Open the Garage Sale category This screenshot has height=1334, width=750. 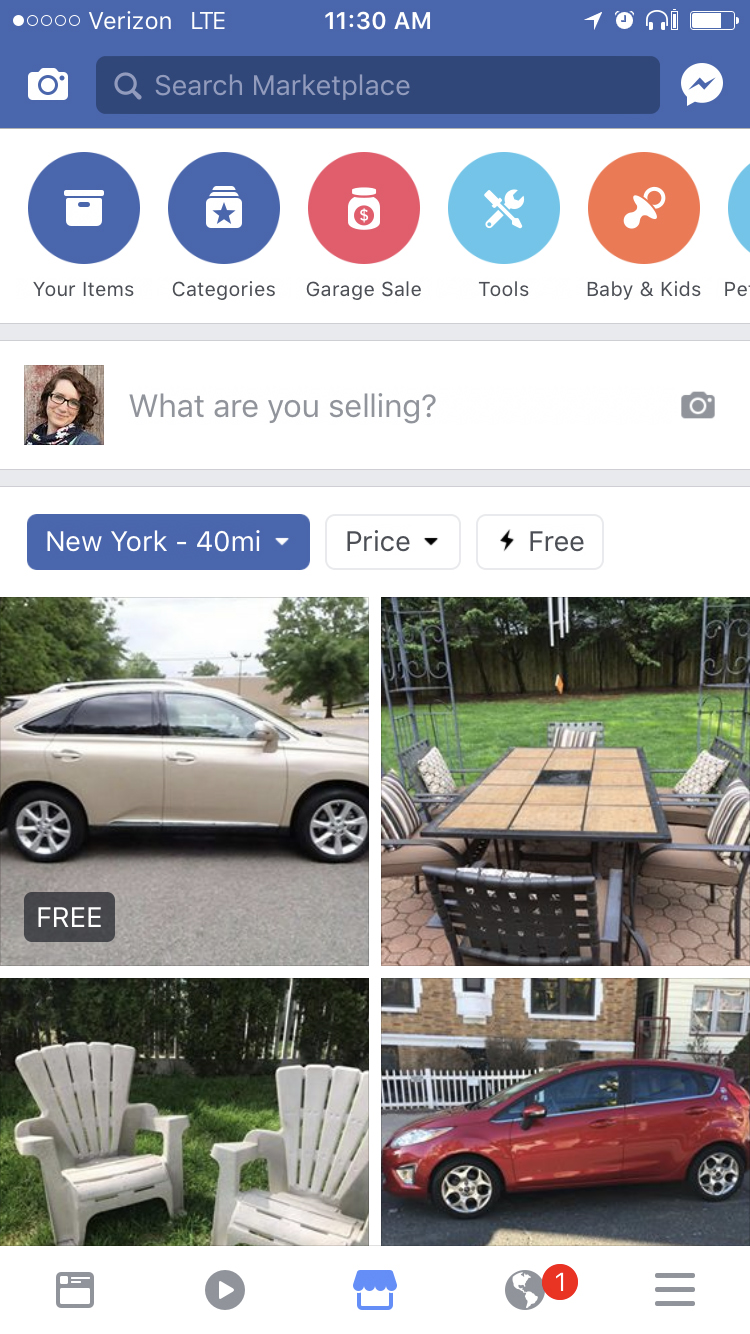364,208
